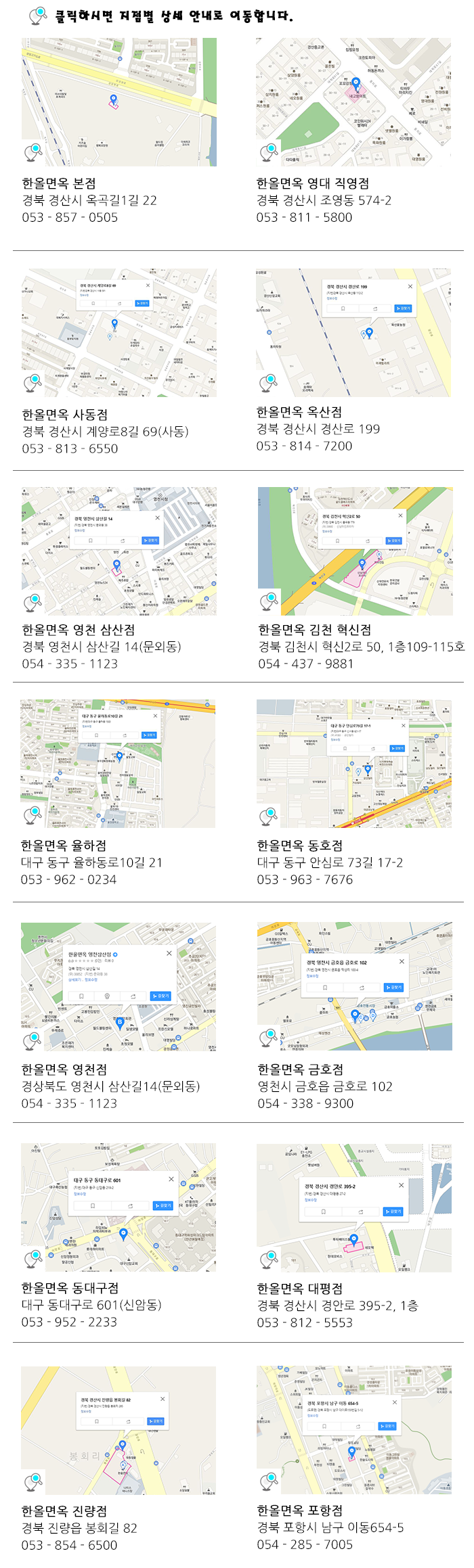Image resolution: width=474 pixels, height=1568 pixels.
Task: Open 한올면옥 영천 삼산점 branch map
Action: 119,551
